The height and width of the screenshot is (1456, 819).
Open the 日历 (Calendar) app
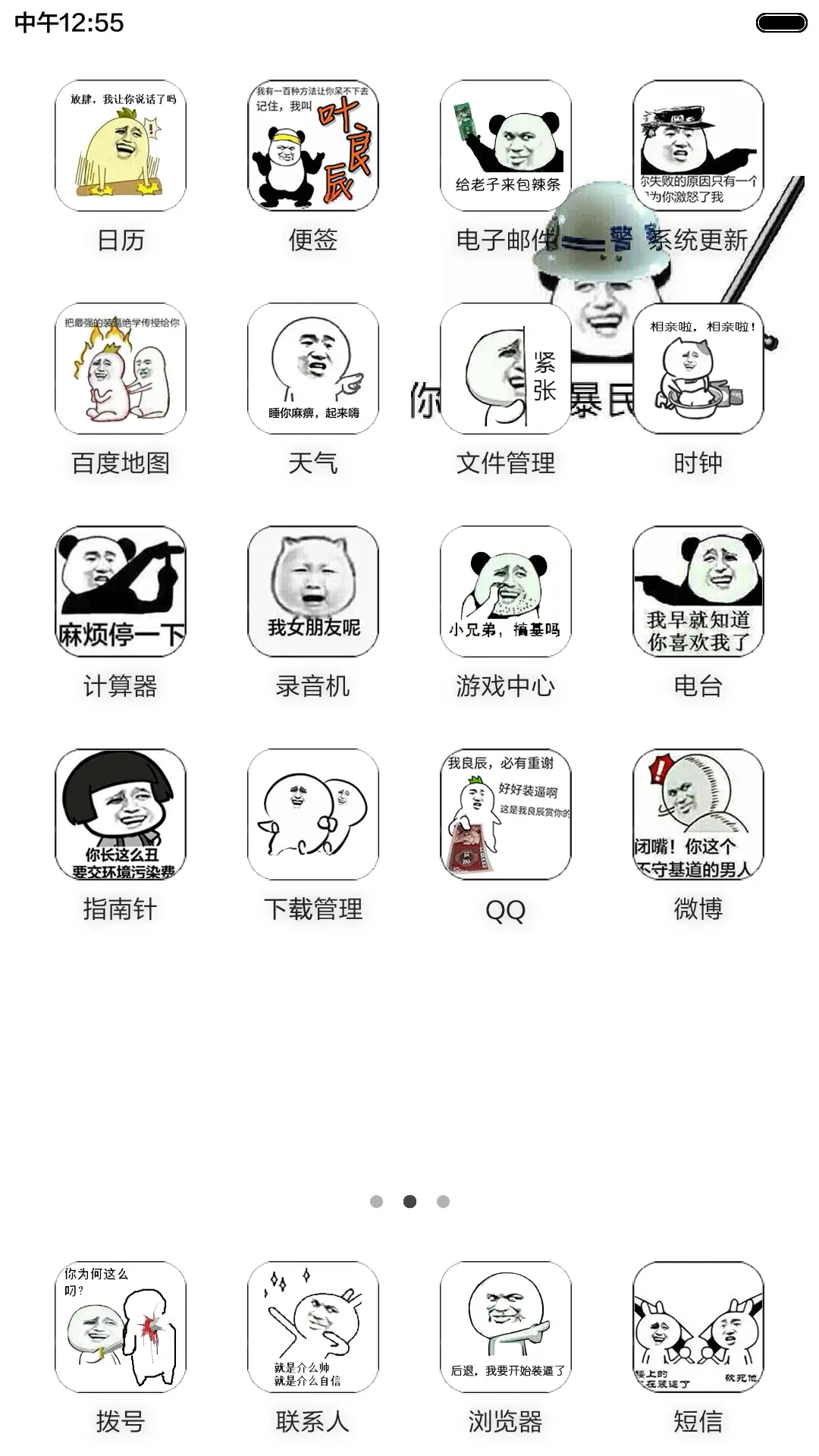(119, 144)
